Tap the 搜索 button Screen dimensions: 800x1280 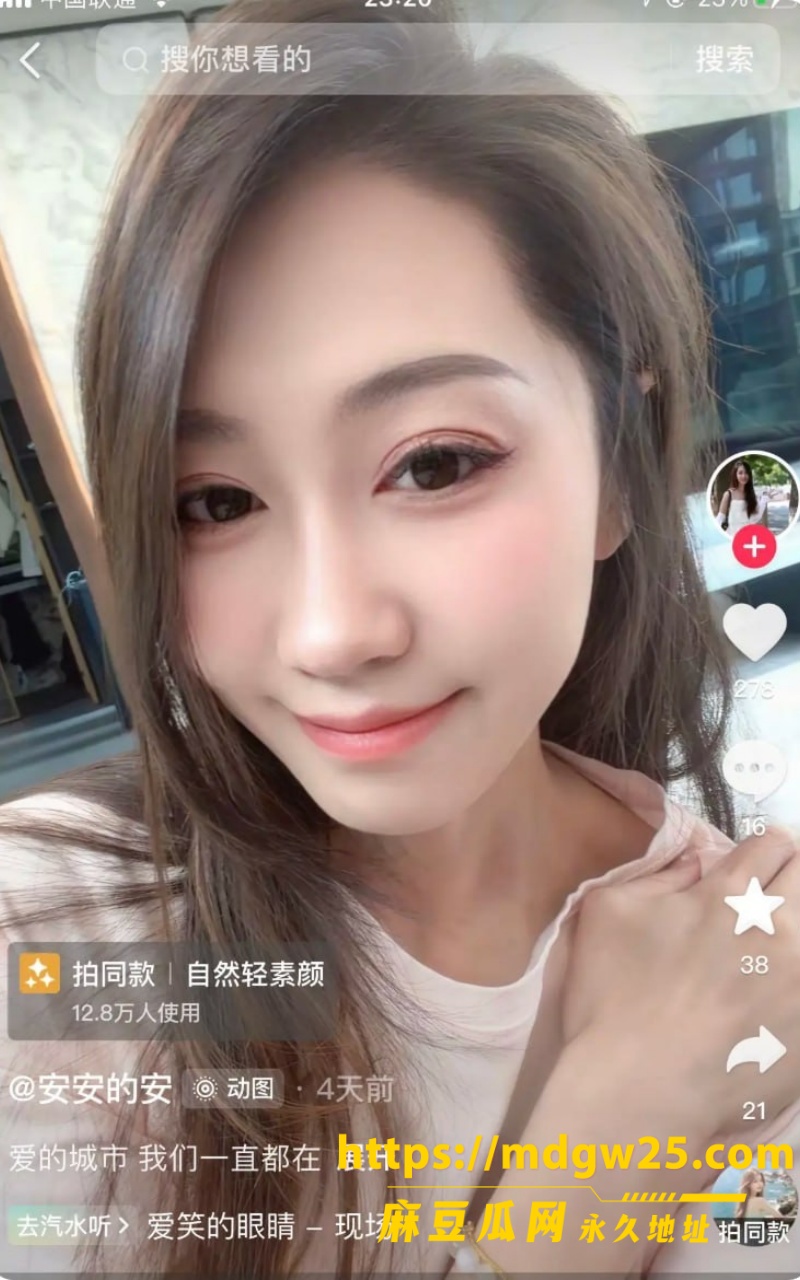coord(725,60)
